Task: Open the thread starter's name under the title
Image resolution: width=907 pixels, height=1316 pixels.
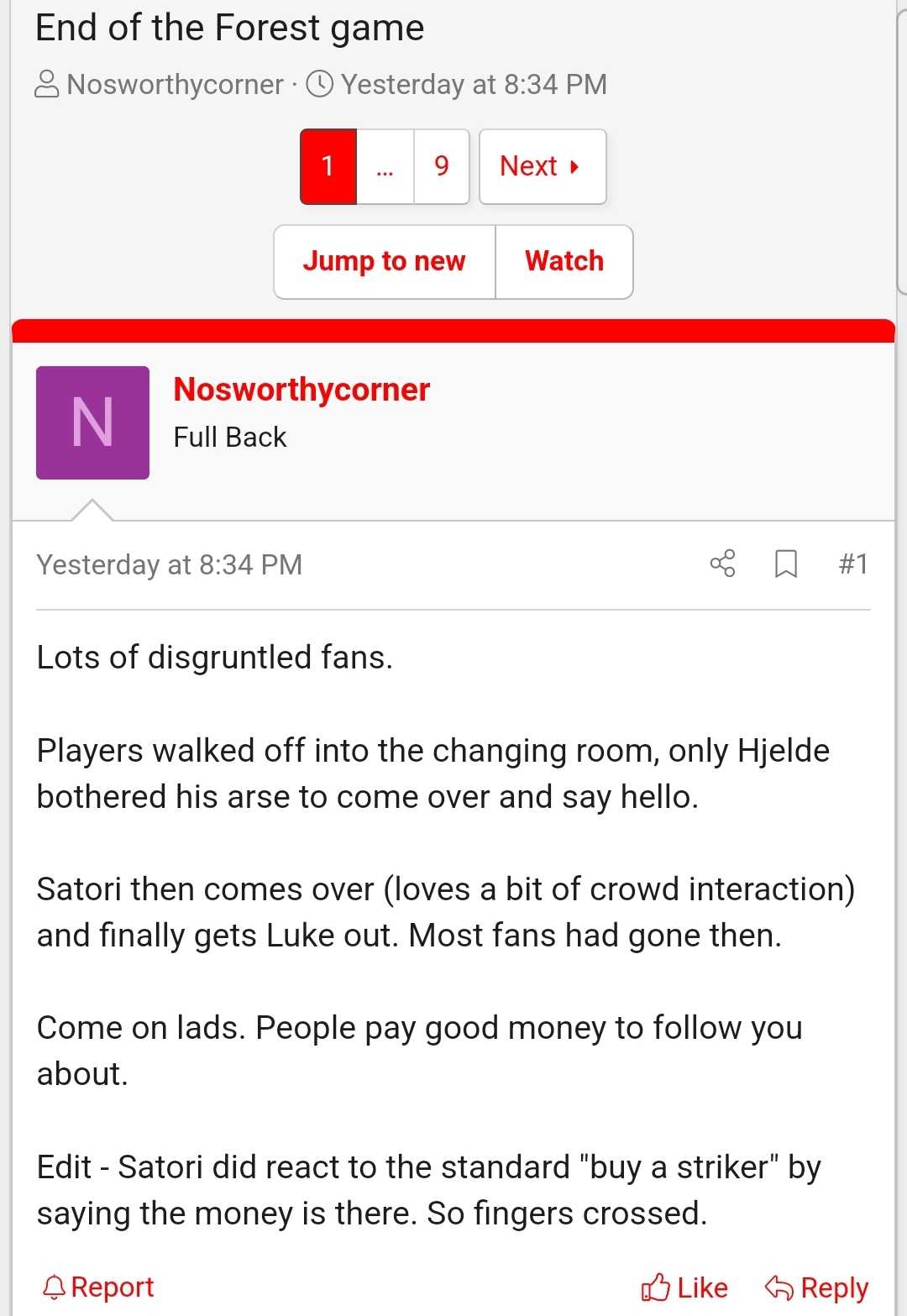Action: pos(175,85)
